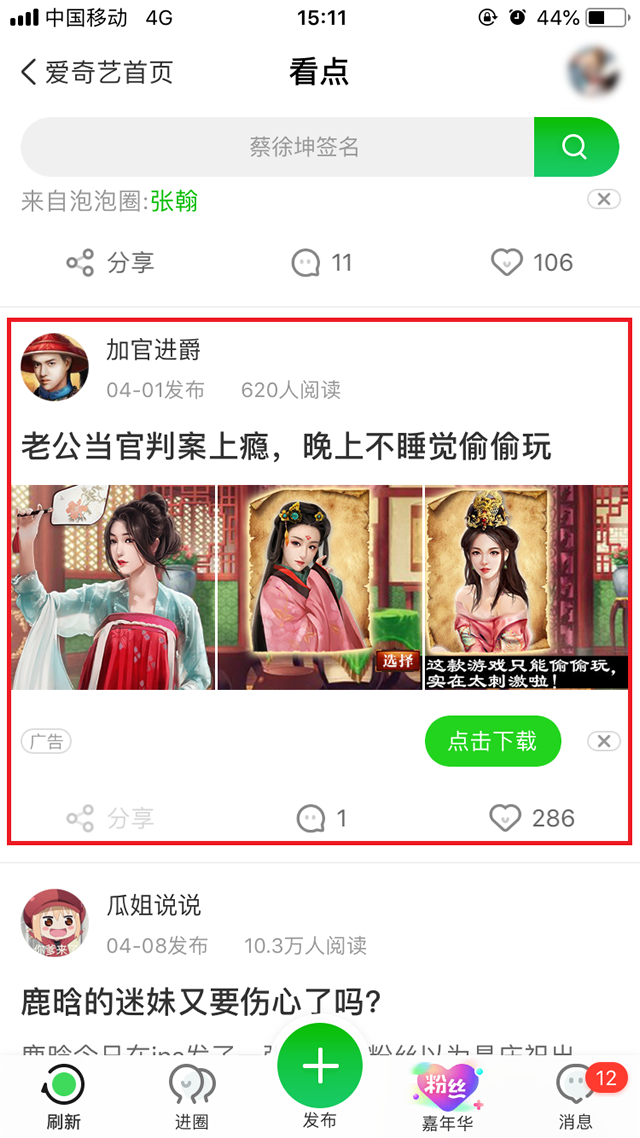Image resolution: width=640 pixels, height=1138 pixels.
Task: Tap the 蔡徐坤签名 search field
Action: [x=277, y=147]
